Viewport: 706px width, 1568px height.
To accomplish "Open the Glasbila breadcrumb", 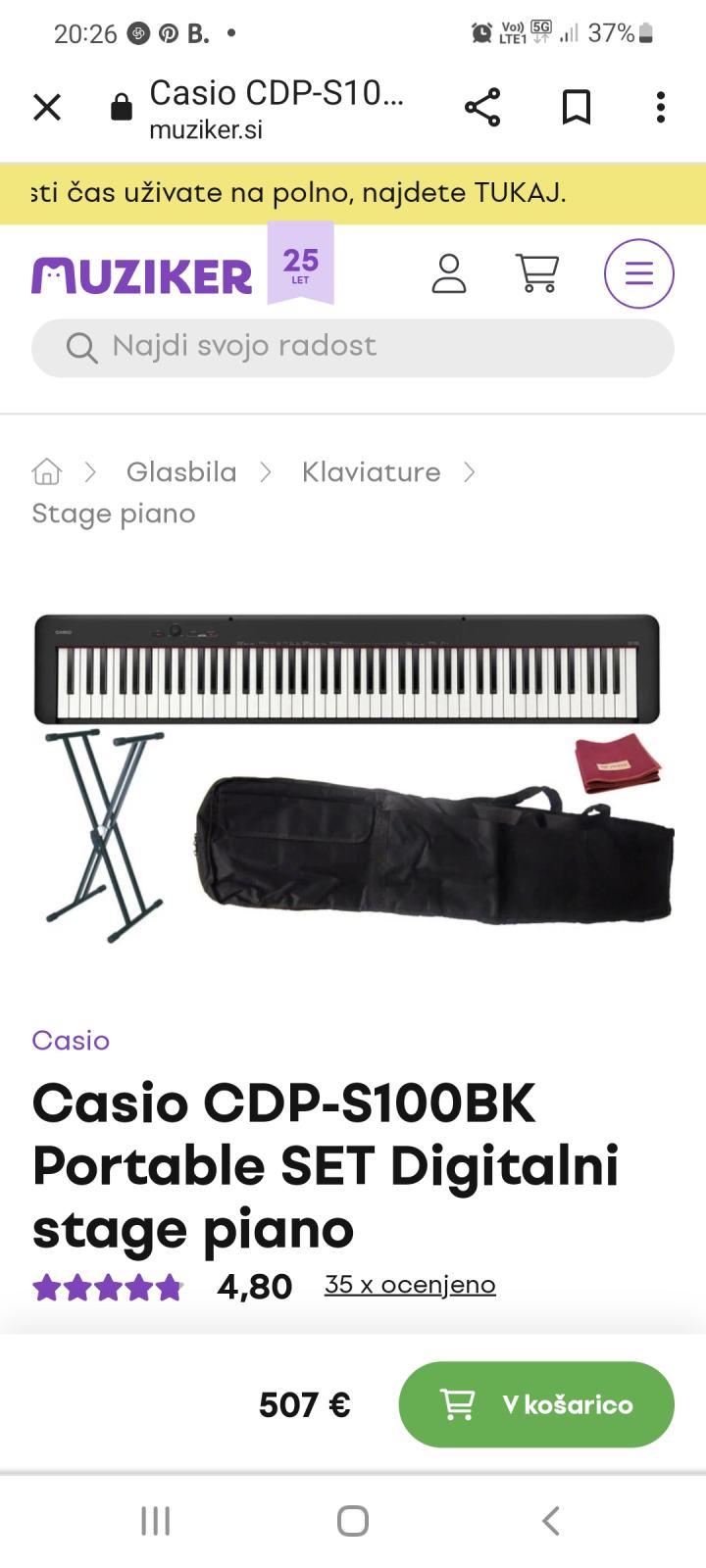I will [181, 472].
